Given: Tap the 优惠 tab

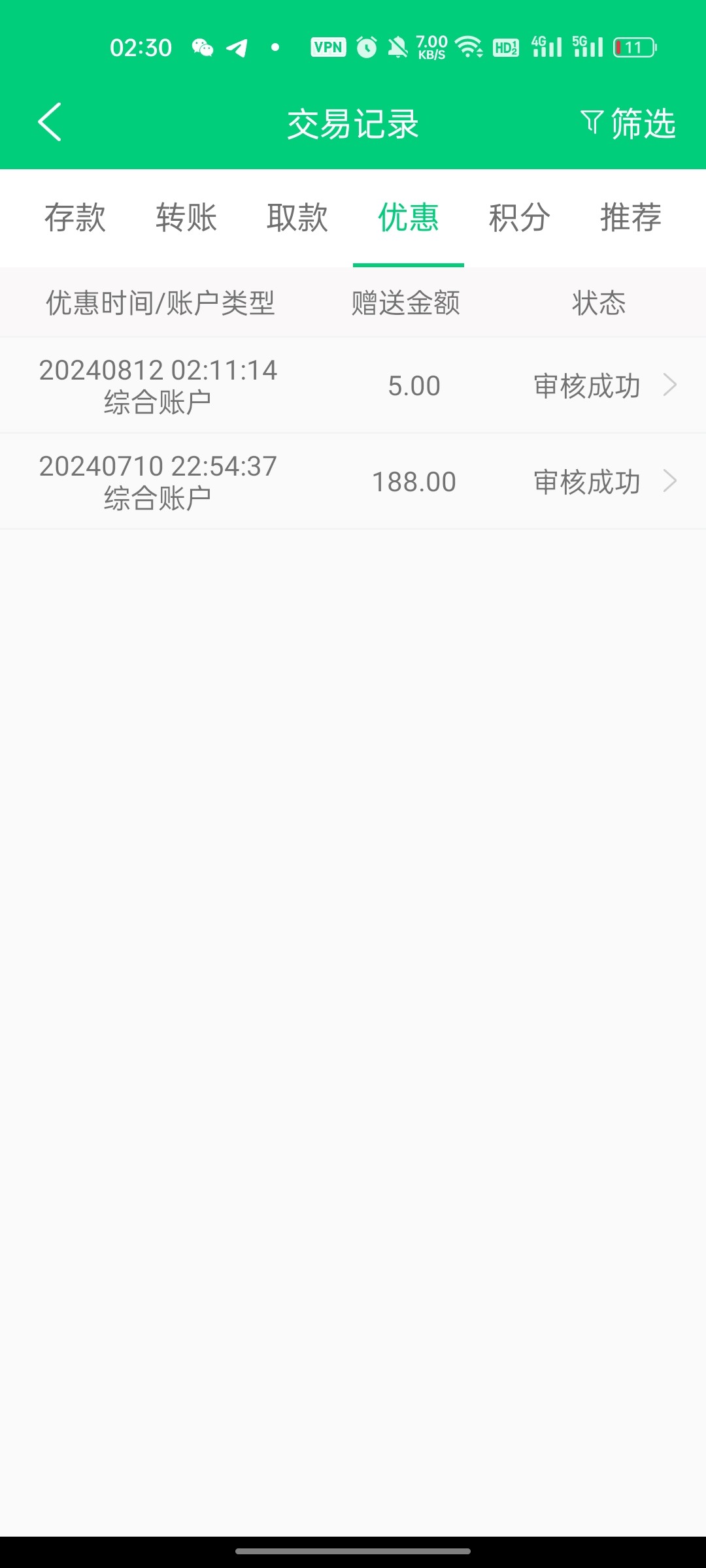Looking at the screenshot, I should click(409, 218).
